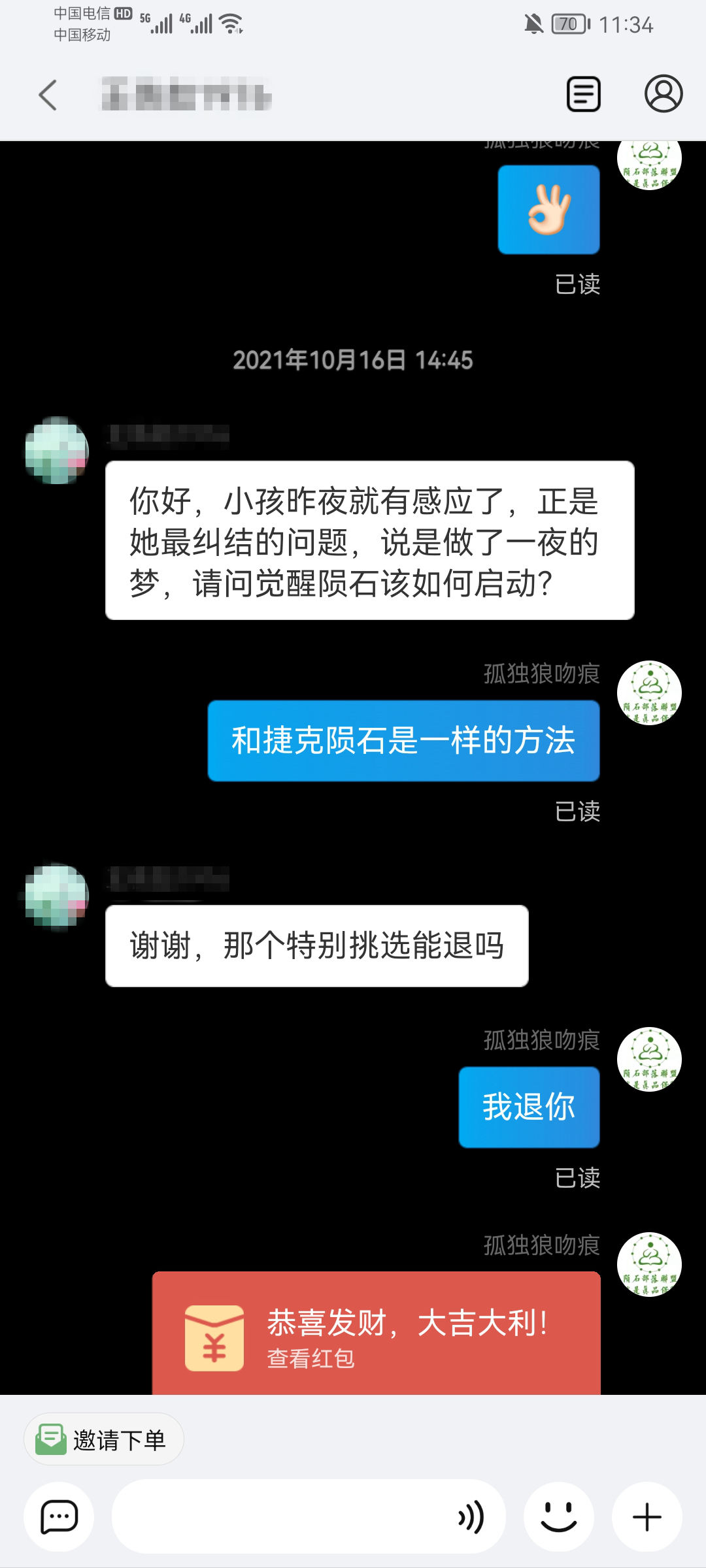Tap the customer's pixelated avatar at 你好 message

[56, 451]
